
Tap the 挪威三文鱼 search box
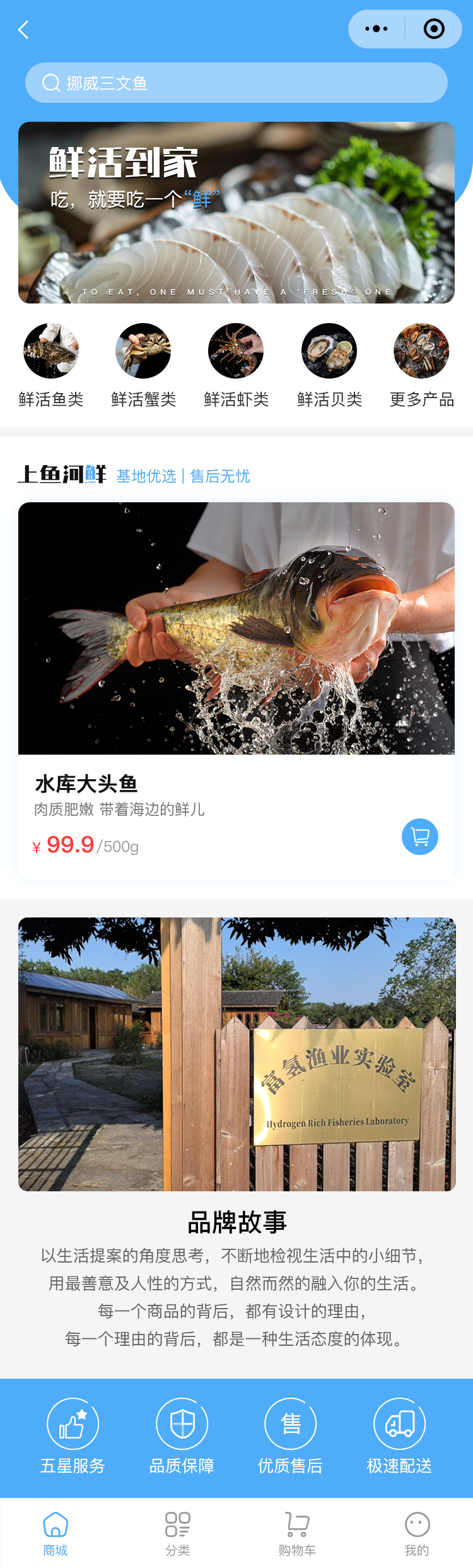(x=237, y=83)
